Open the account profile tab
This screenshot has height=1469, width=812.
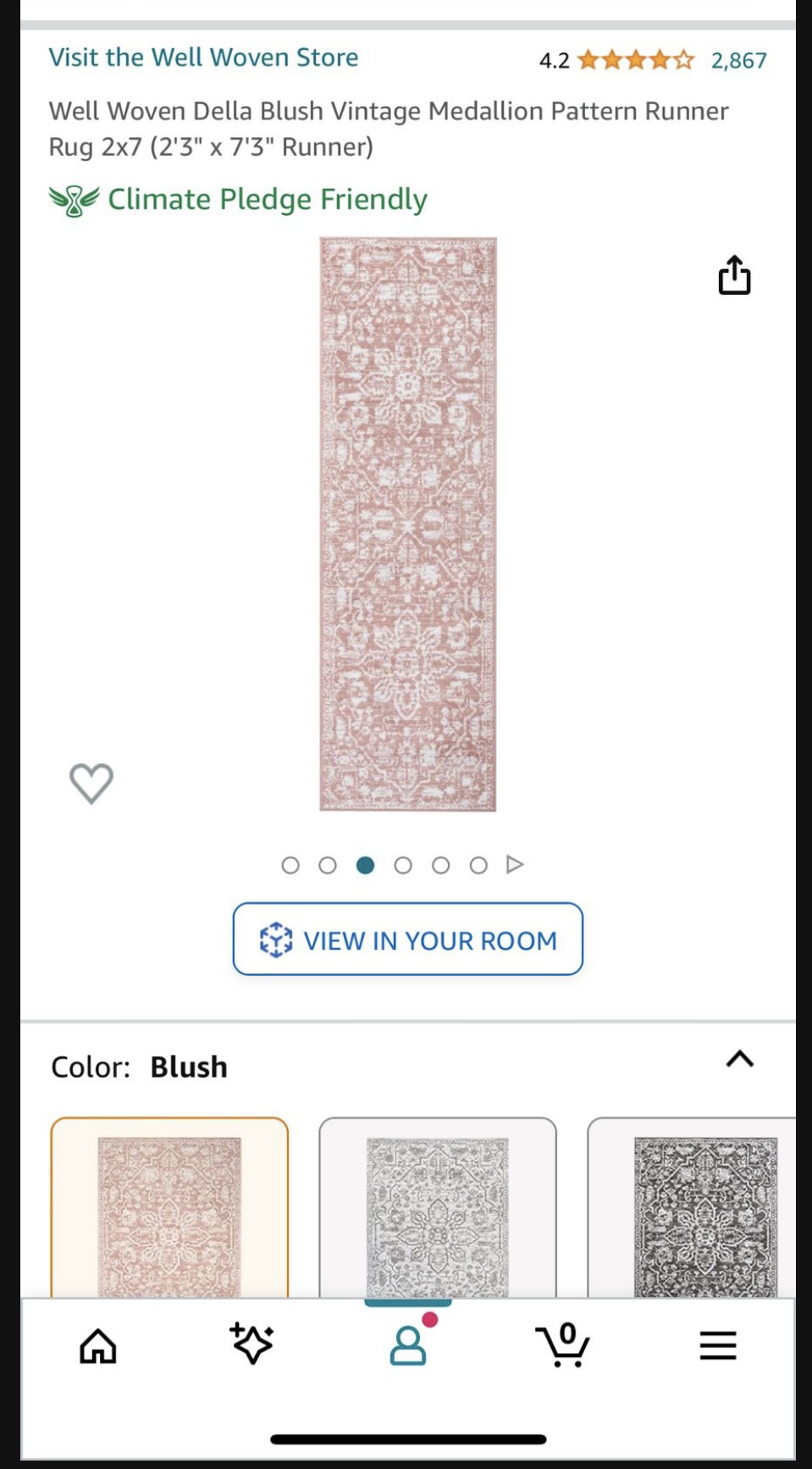(x=408, y=1344)
